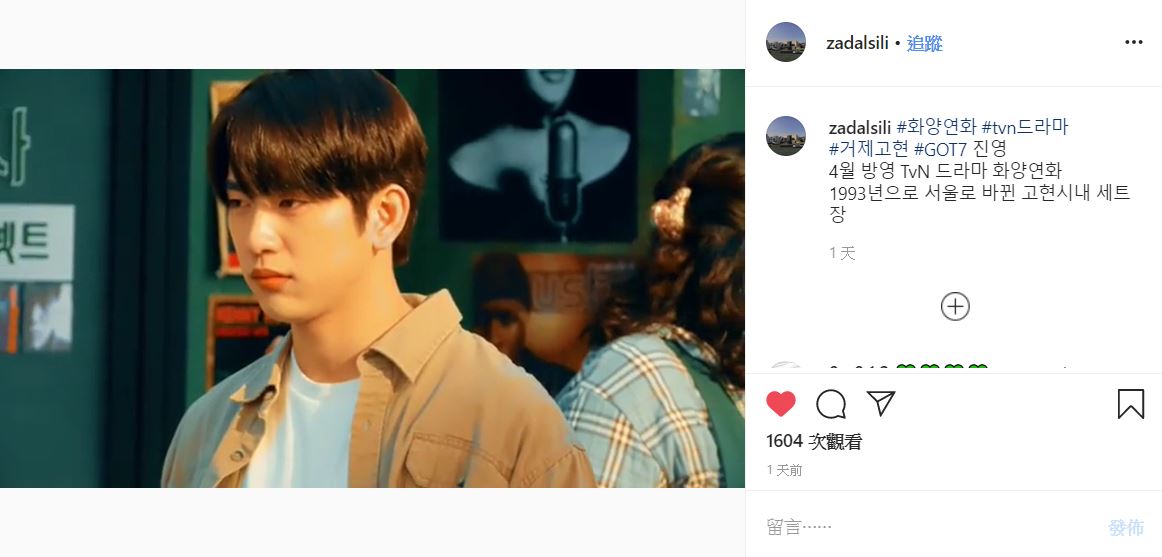Open zadalsili profile from header username
This screenshot has width=1162, height=557.
(x=858, y=43)
